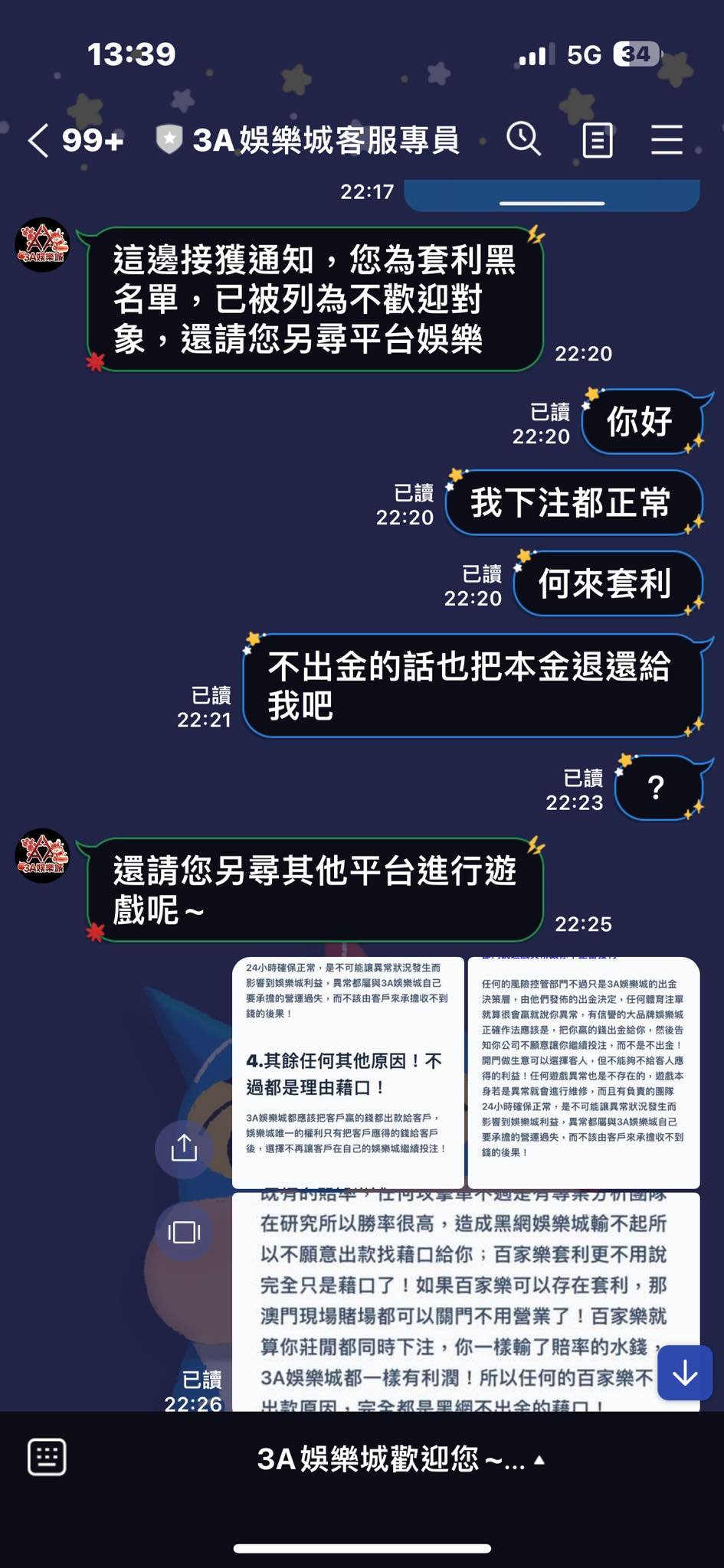
Task: Expand the 3A娛樂城歡迎您 menu
Action: coord(401,1459)
